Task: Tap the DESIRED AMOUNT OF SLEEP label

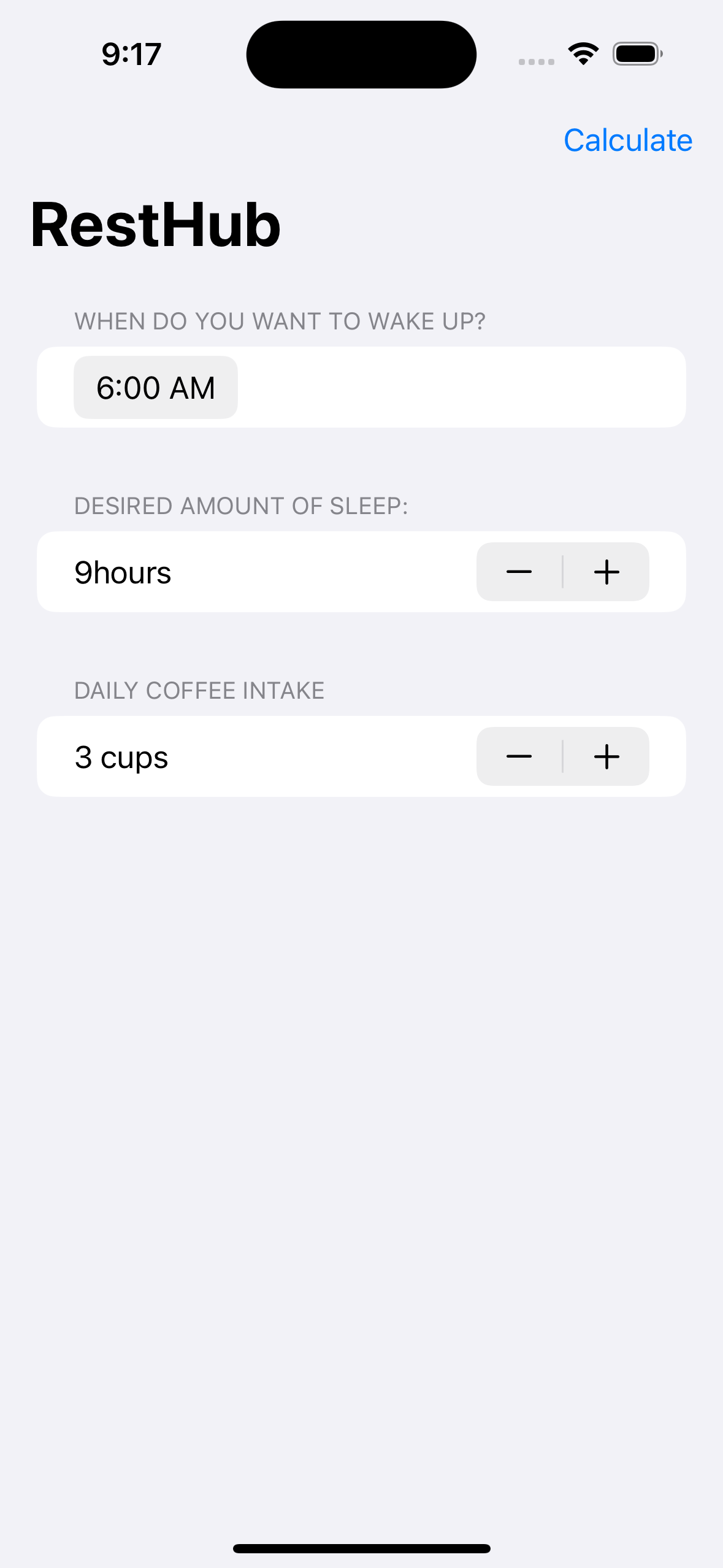Action: [x=241, y=505]
